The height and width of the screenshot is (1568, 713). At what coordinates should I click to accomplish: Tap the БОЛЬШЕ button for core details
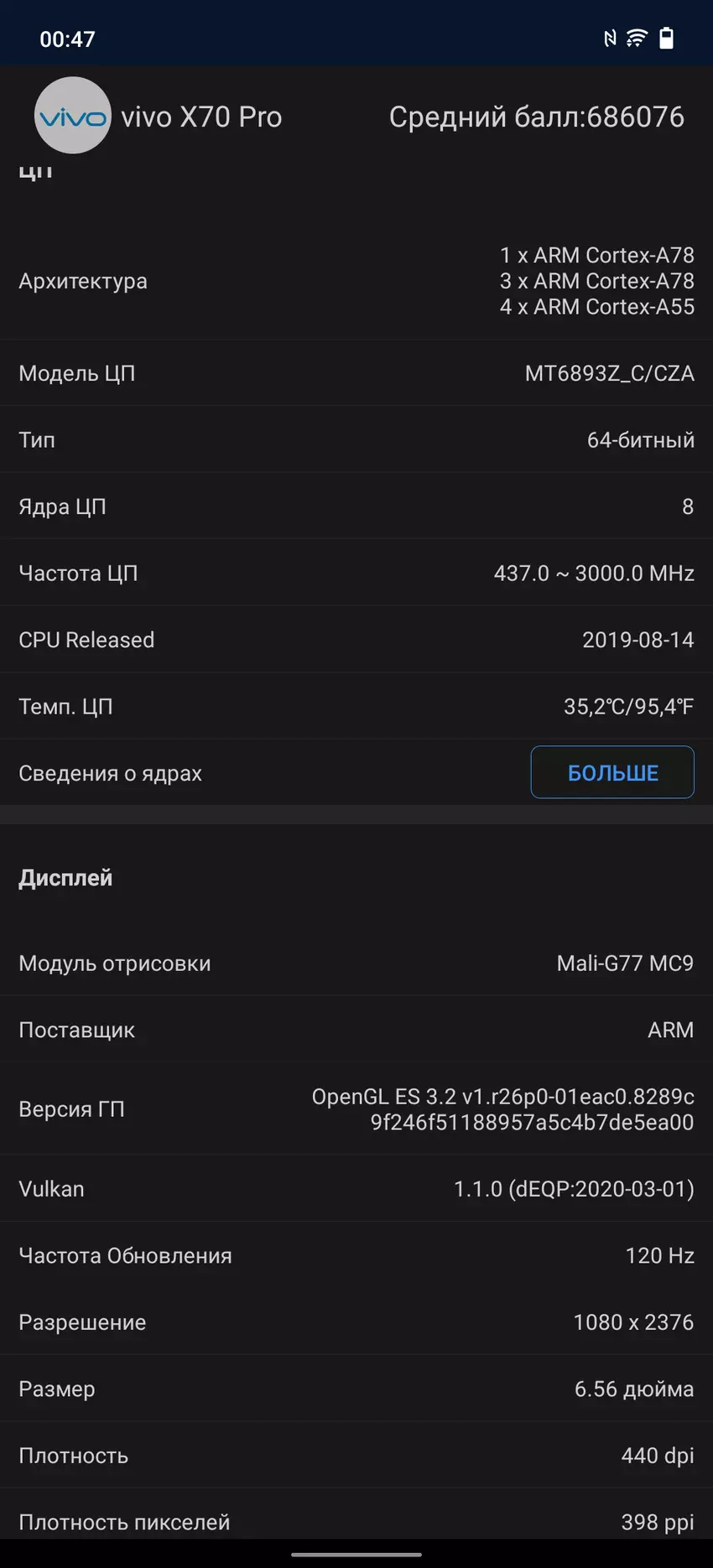(612, 772)
